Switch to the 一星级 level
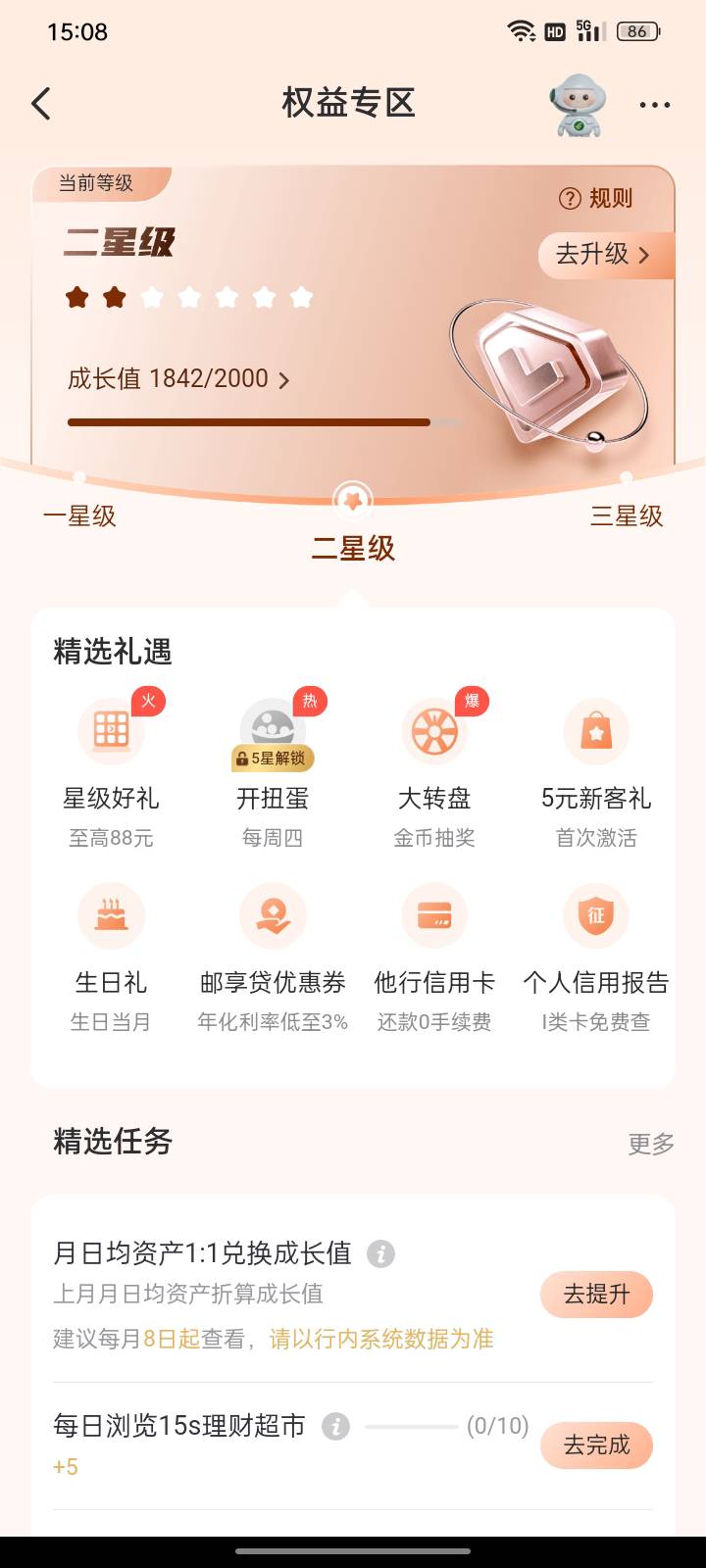The image size is (706, 1568). coord(79,515)
